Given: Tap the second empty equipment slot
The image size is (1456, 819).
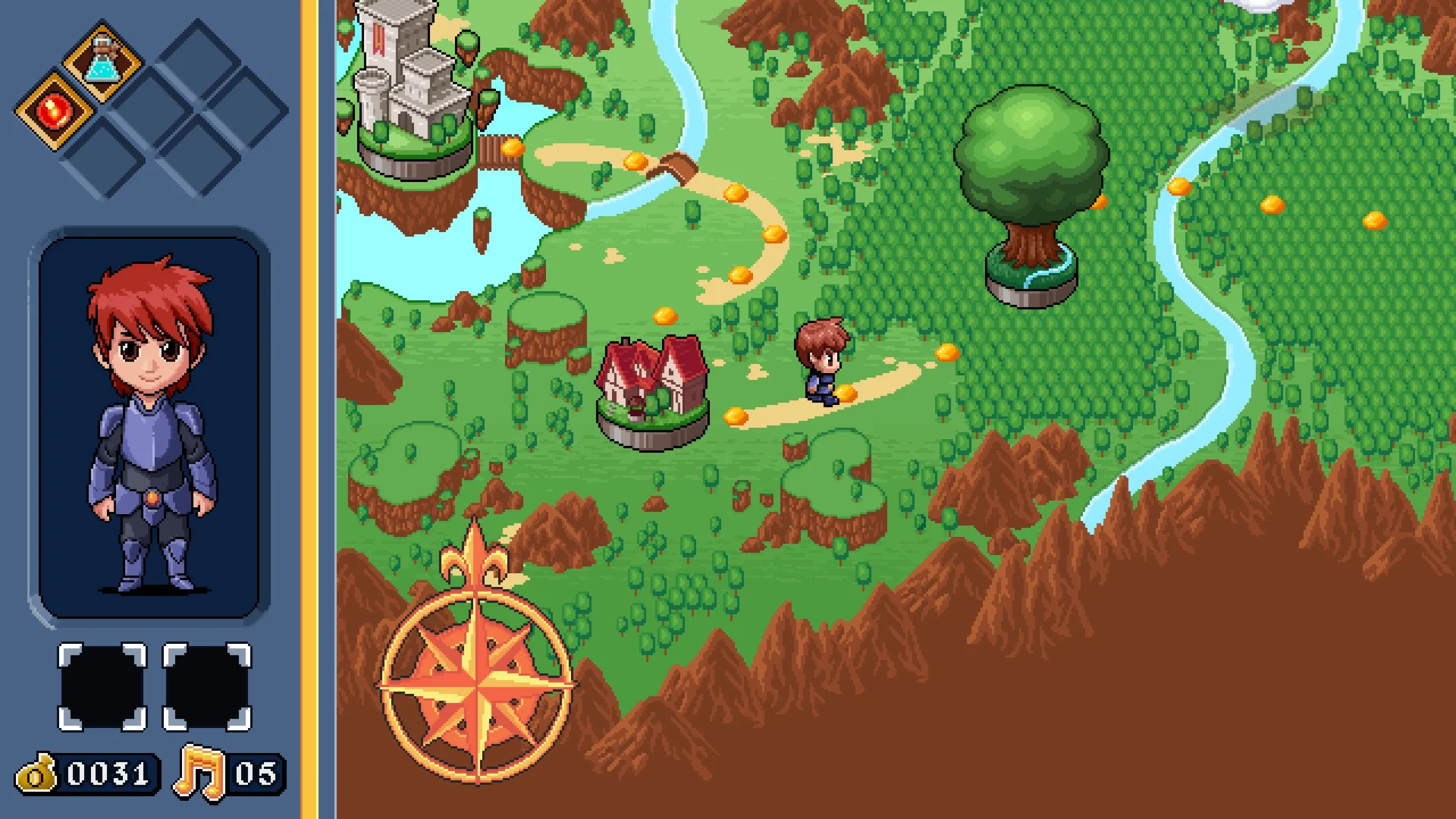Looking at the screenshot, I should coord(207,687).
